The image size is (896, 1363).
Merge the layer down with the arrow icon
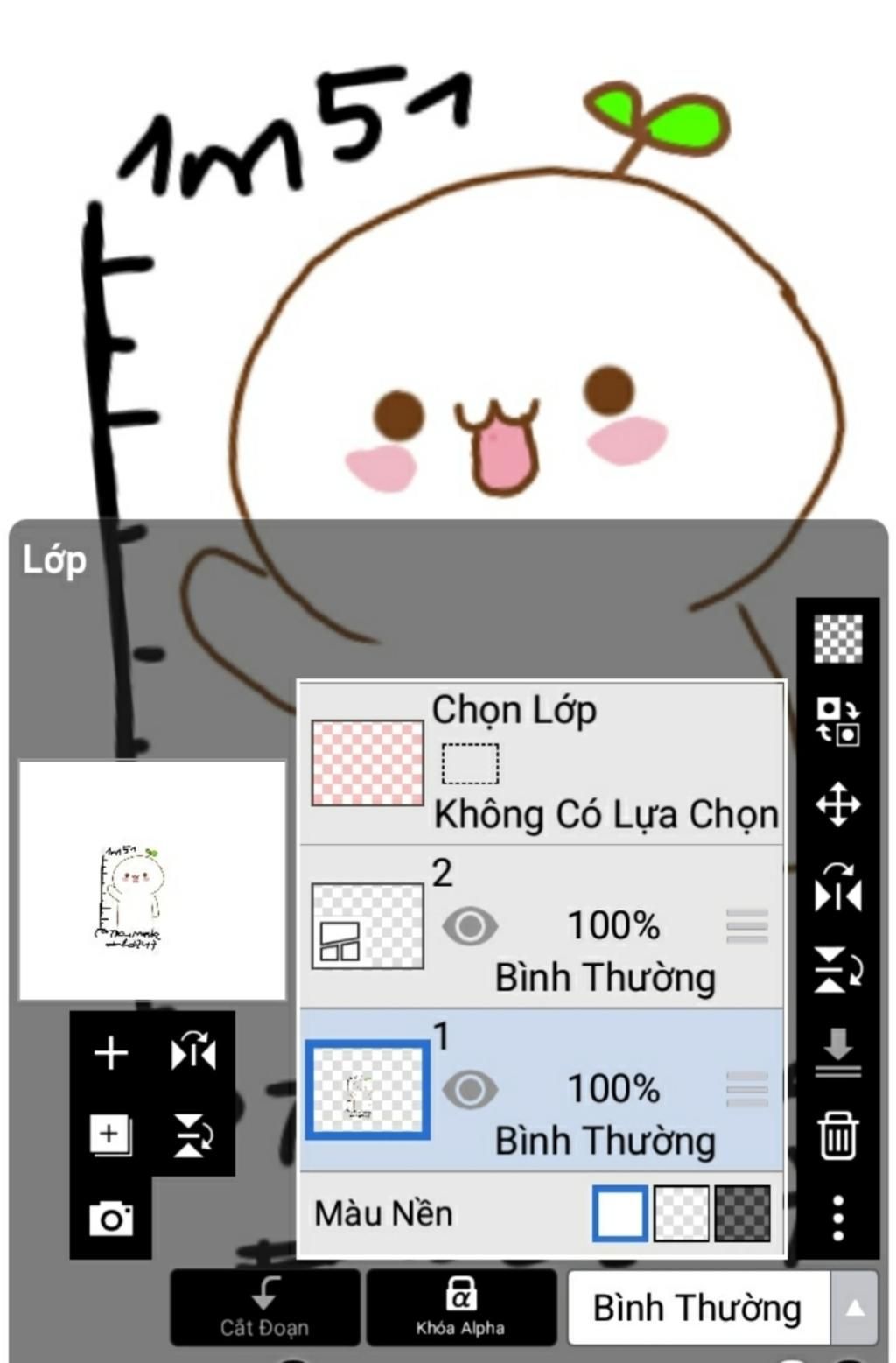(x=837, y=1051)
